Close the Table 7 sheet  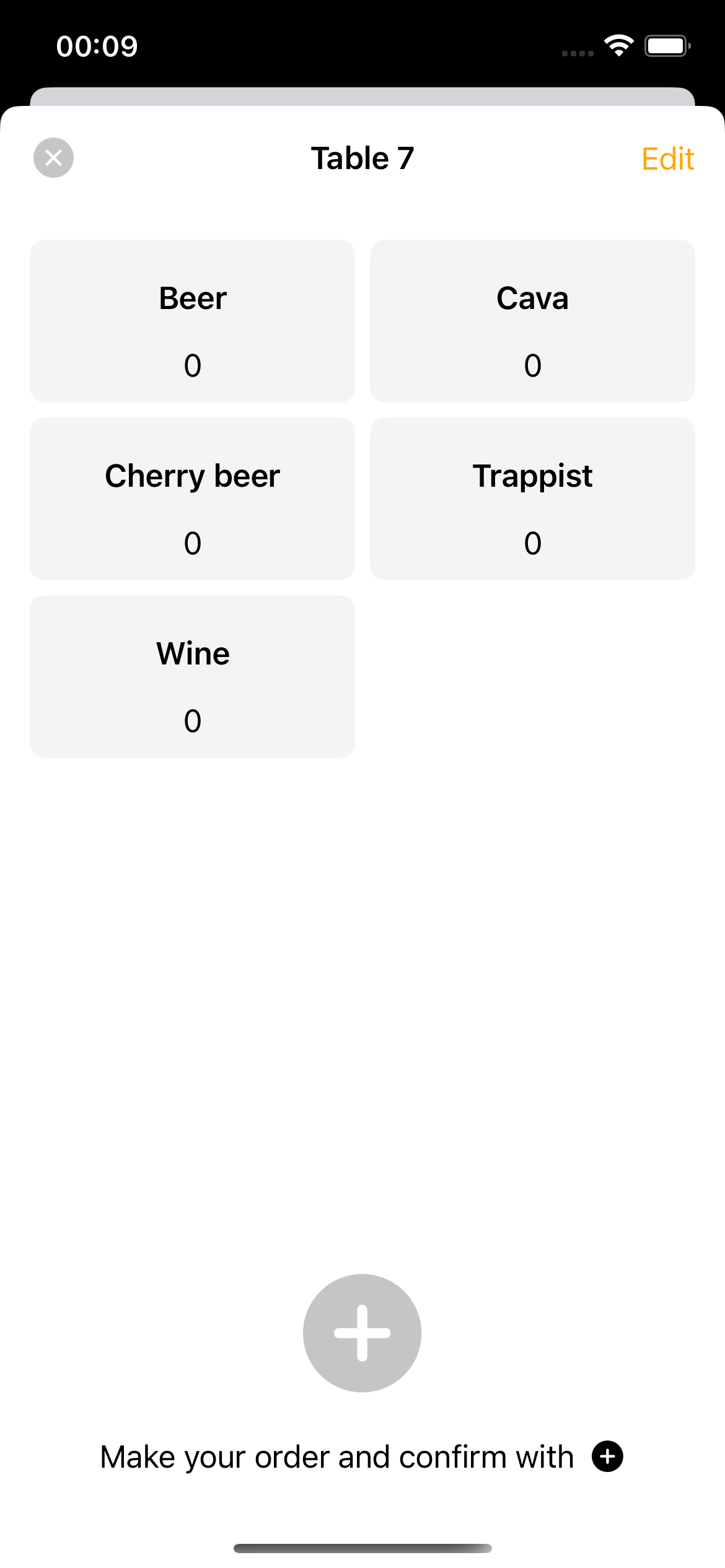[53, 158]
